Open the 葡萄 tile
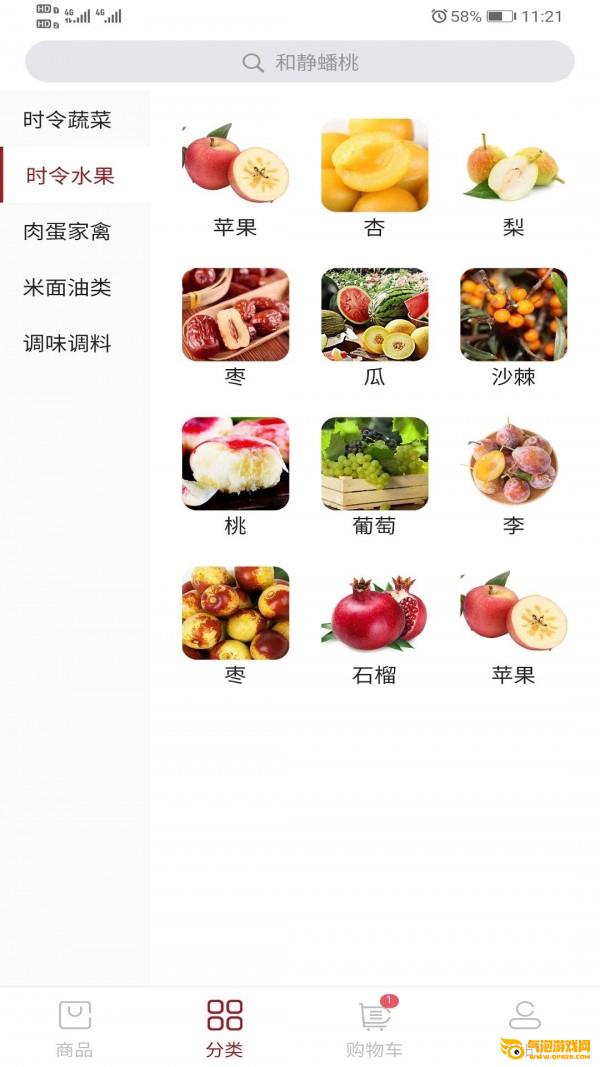 coord(374,464)
